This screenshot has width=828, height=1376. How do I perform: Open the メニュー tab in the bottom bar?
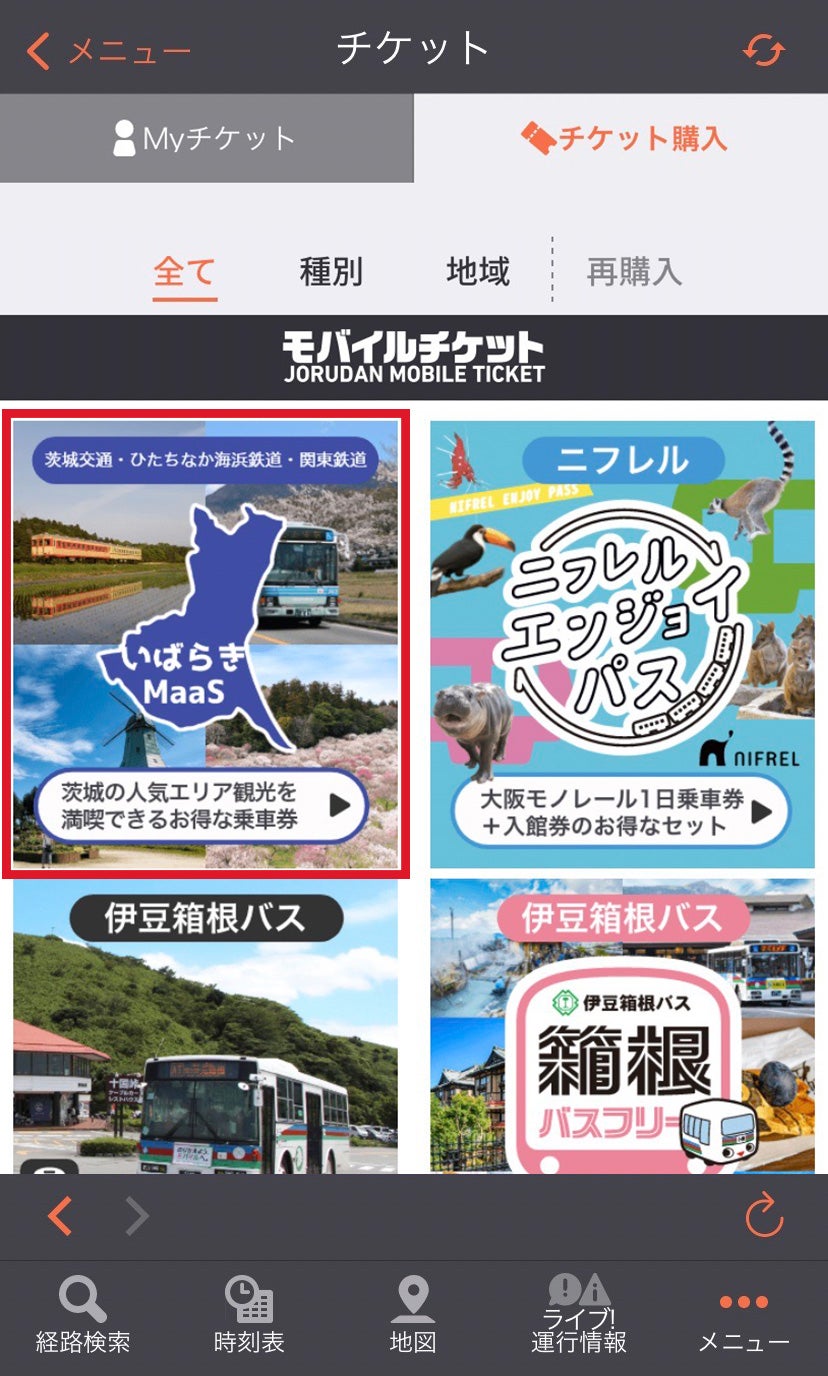(x=744, y=1316)
